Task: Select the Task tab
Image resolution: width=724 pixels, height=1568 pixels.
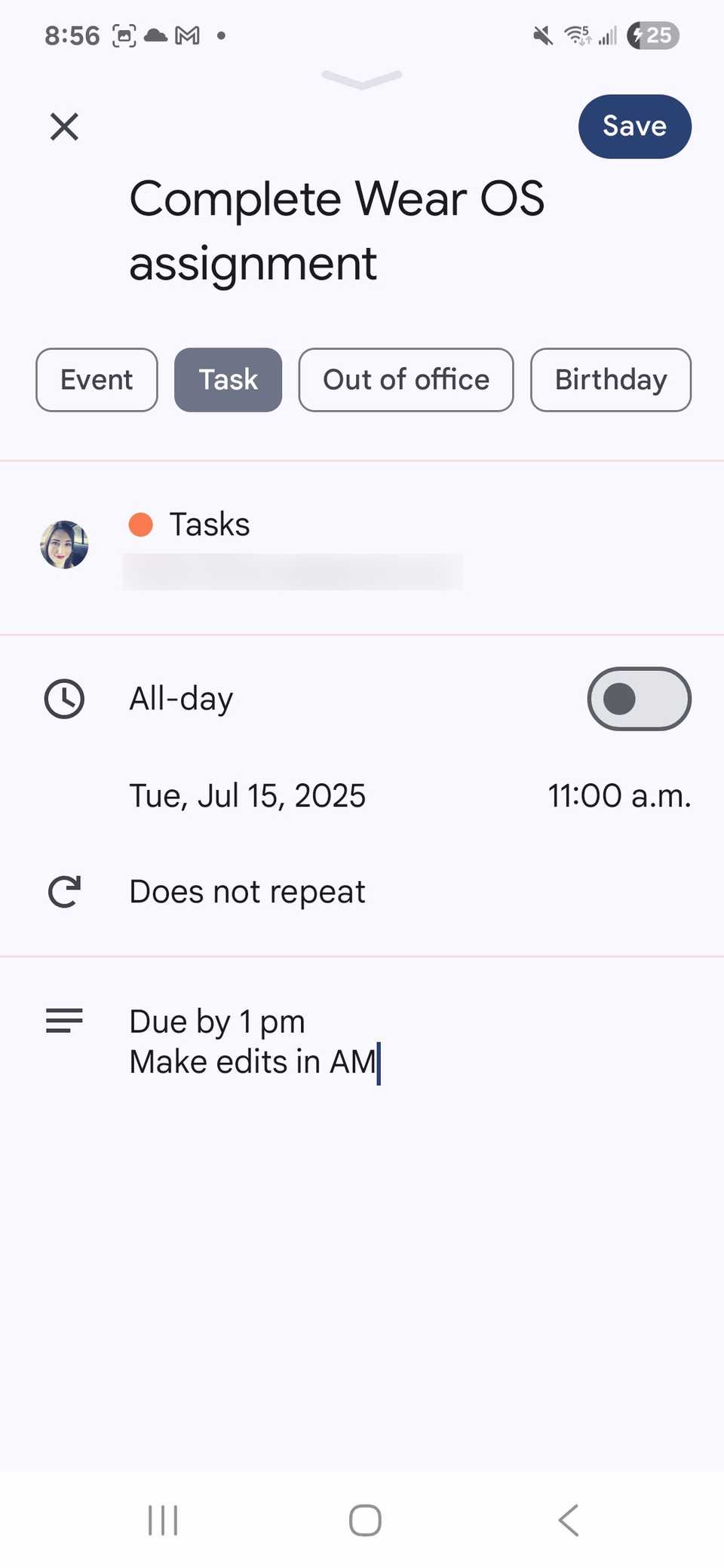Action: tap(228, 380)
